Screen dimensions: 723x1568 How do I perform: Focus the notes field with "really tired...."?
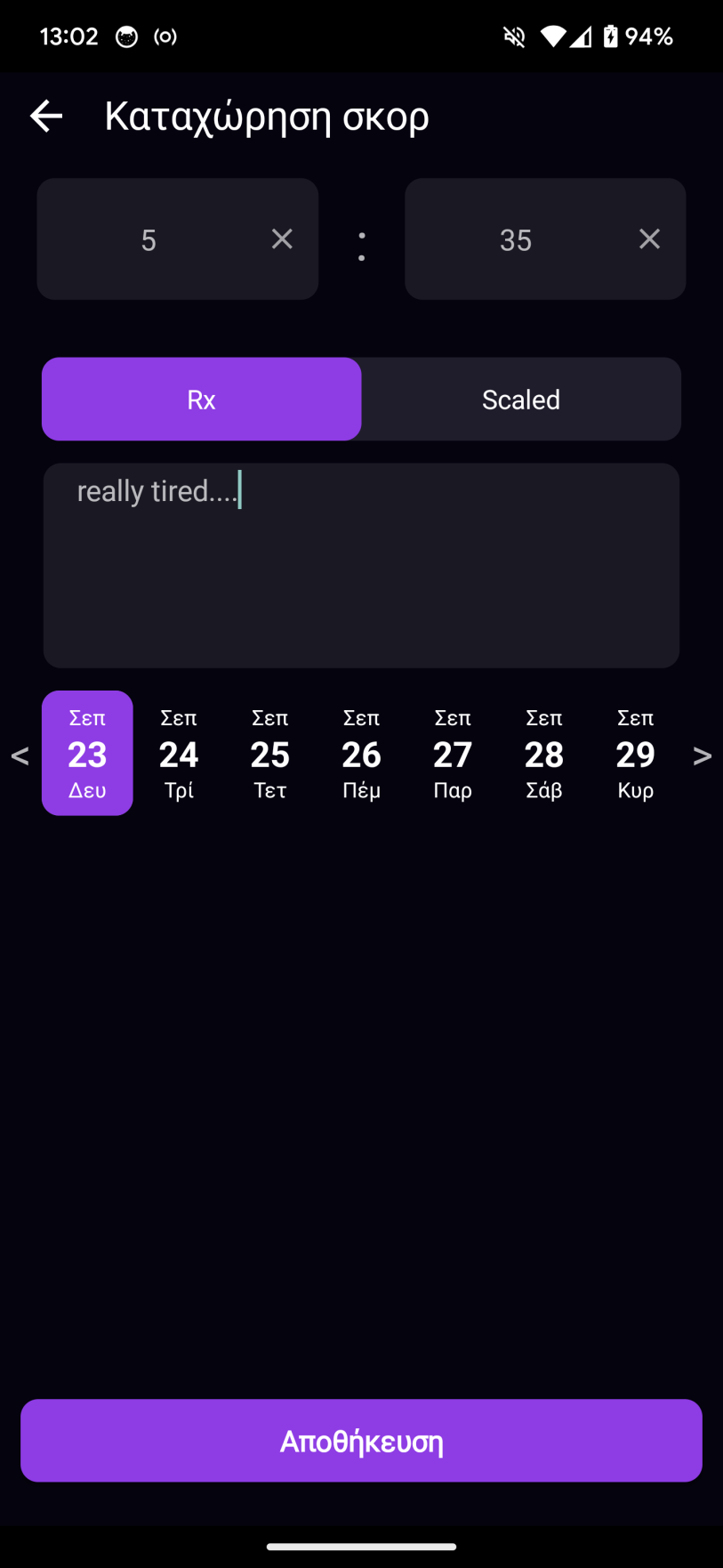pos(361,565)
